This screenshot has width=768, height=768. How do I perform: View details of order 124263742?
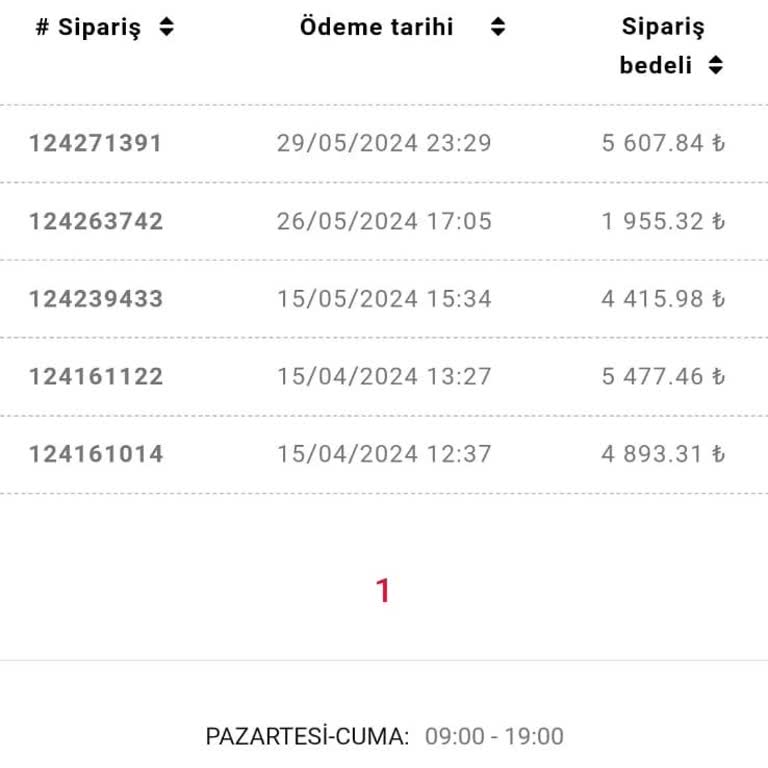pyautogui.click(x=96, y=221)
